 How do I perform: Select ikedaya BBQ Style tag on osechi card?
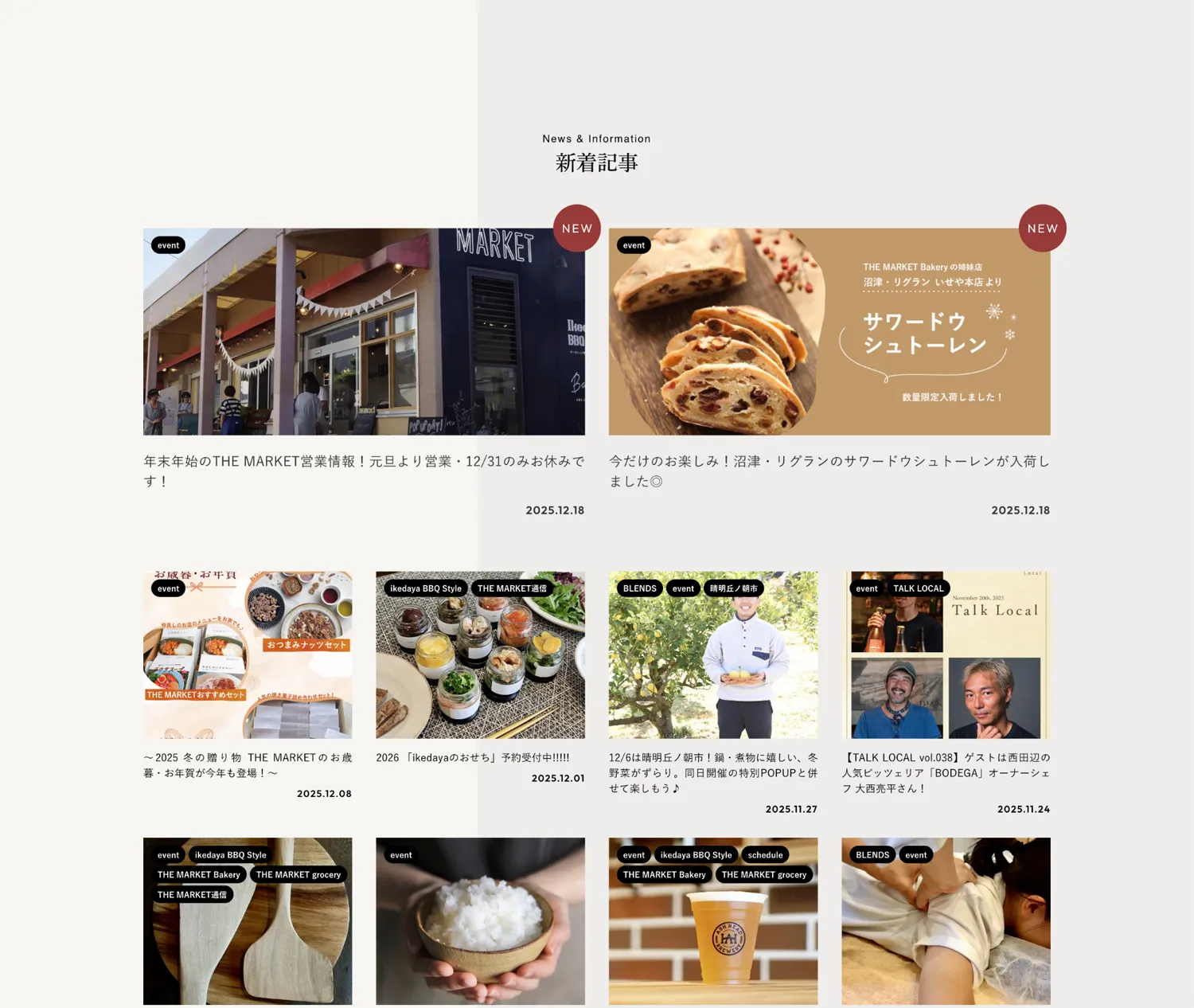tap(425, 588)
